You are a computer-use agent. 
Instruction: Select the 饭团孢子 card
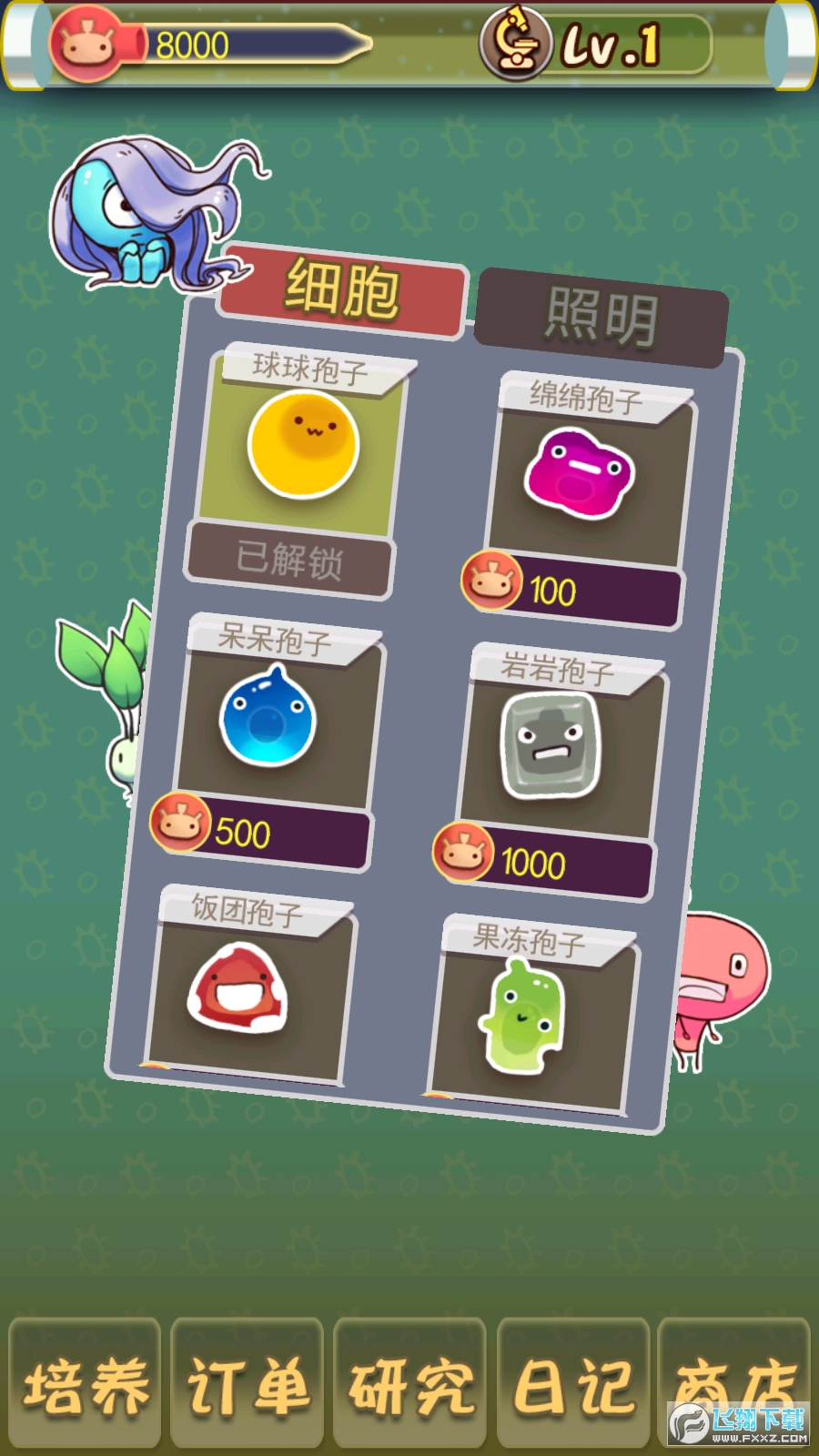pos(244,987)
